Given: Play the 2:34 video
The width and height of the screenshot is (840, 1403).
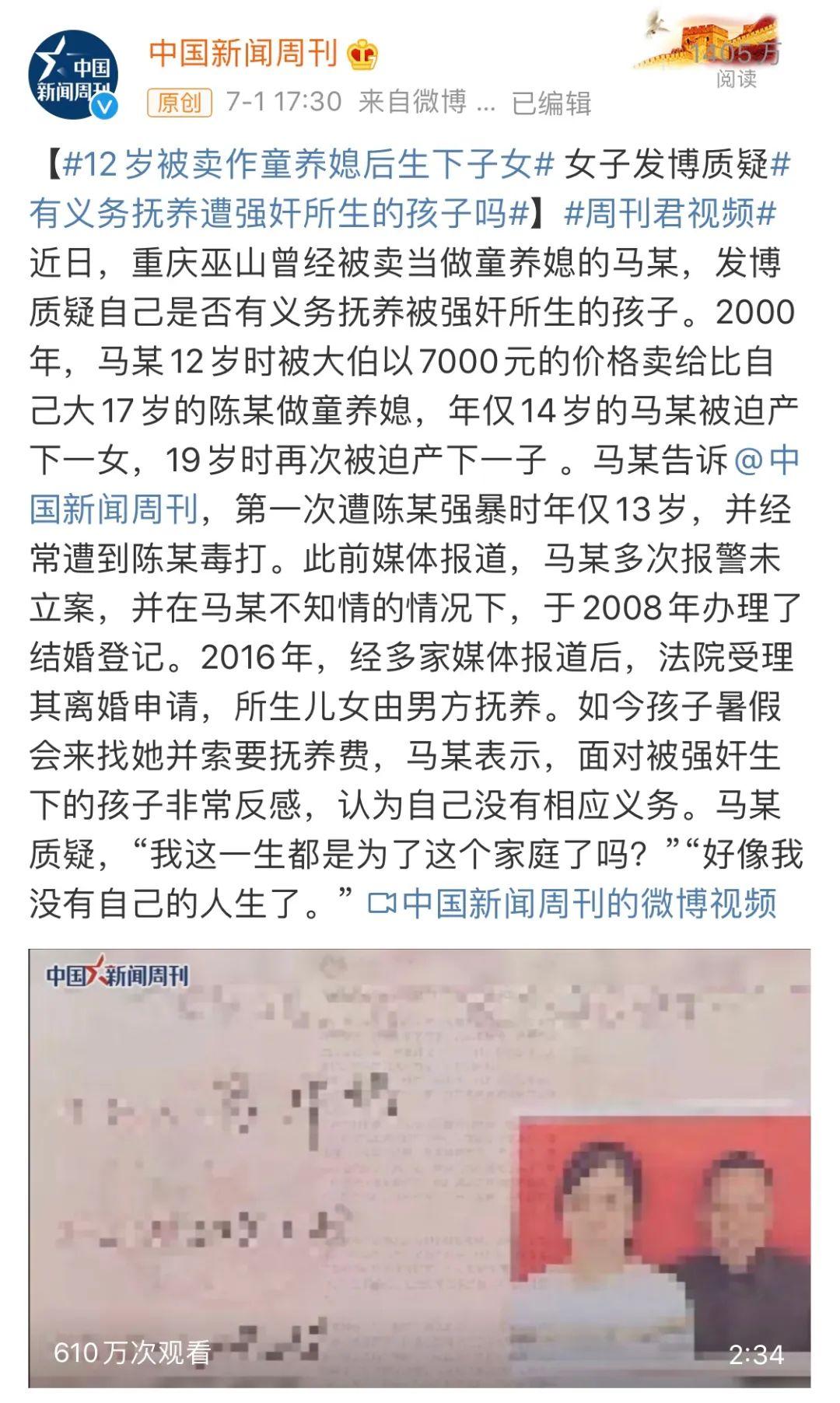Looking at the screenshot, I should [x=419, y=1168].
